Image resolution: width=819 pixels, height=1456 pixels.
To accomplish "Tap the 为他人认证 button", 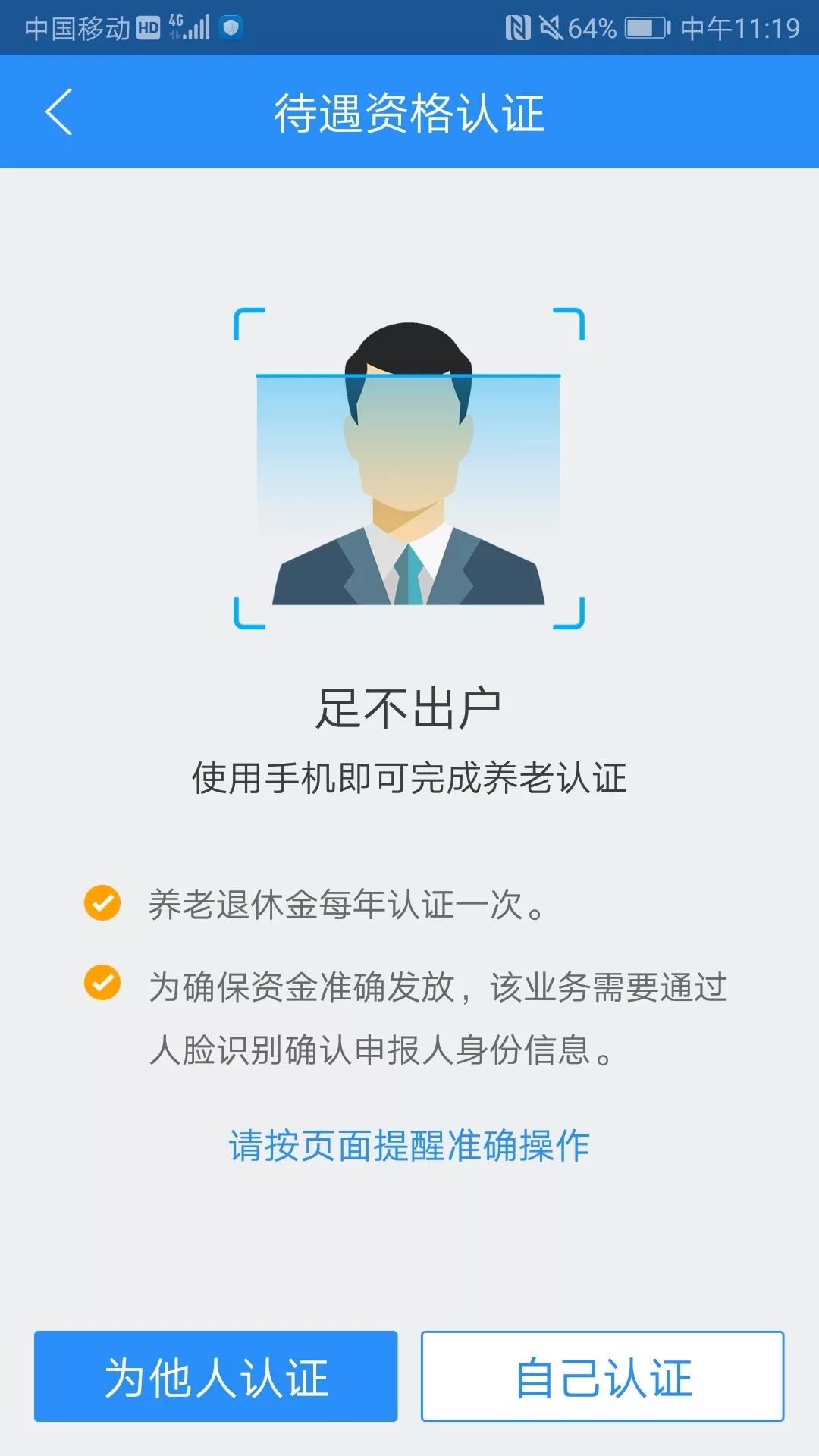I will 216,1376.
